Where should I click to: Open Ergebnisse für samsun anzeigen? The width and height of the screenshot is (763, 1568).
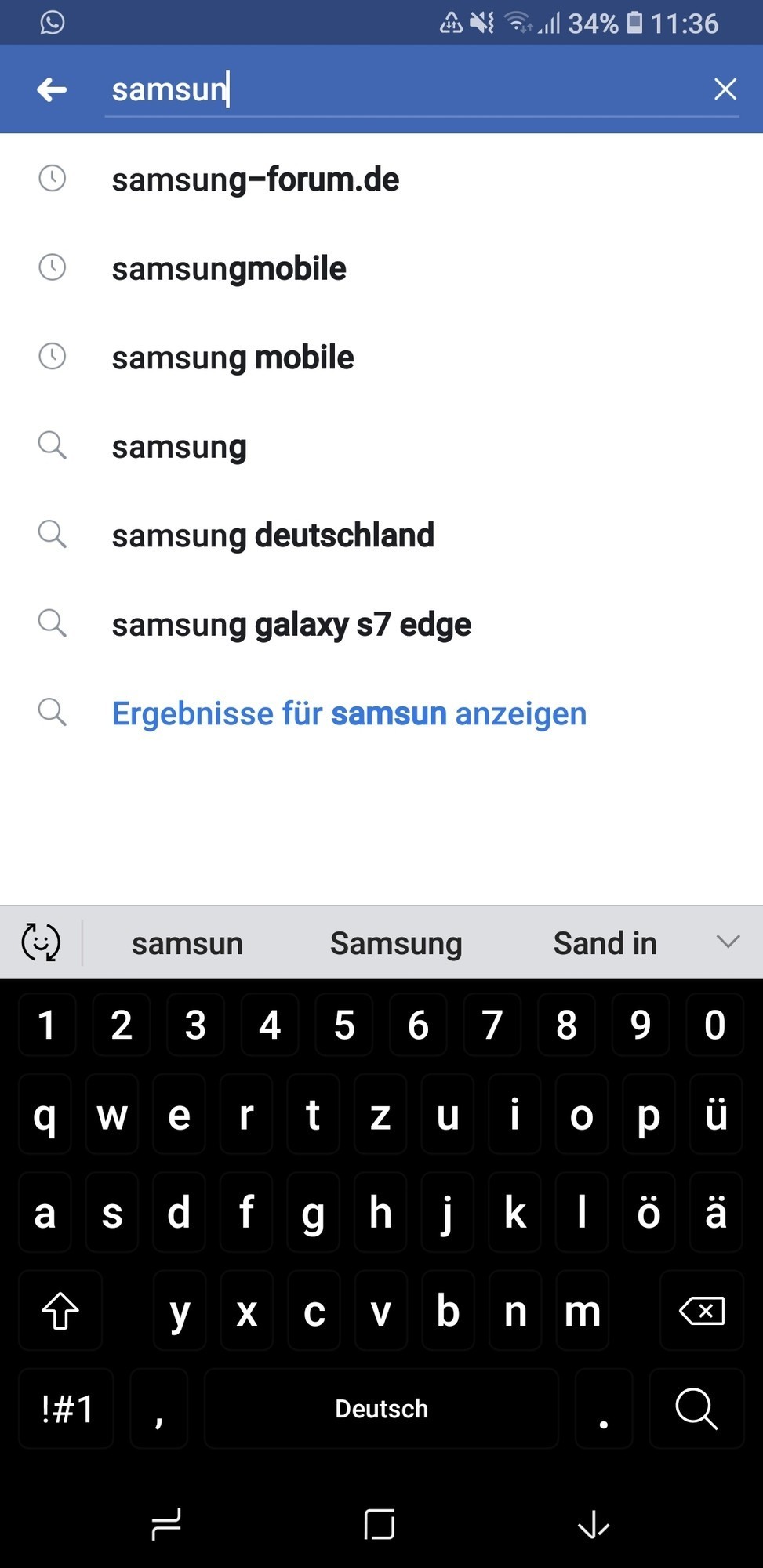[349, 713]
